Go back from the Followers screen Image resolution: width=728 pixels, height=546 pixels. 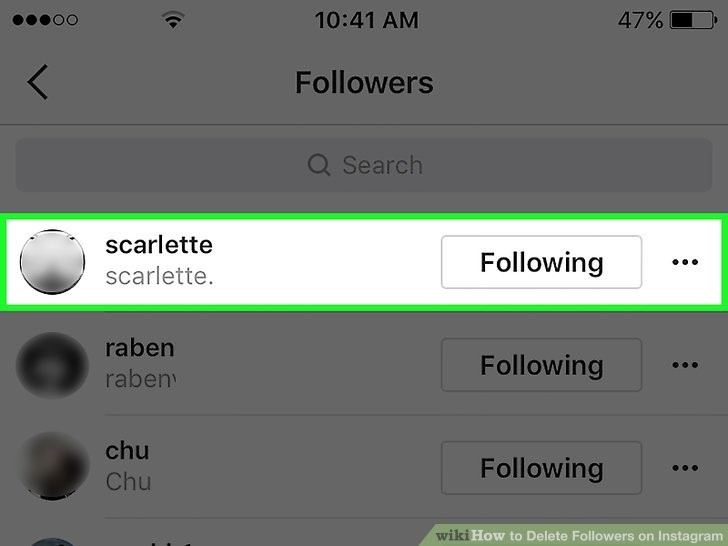tap(38, 82)
